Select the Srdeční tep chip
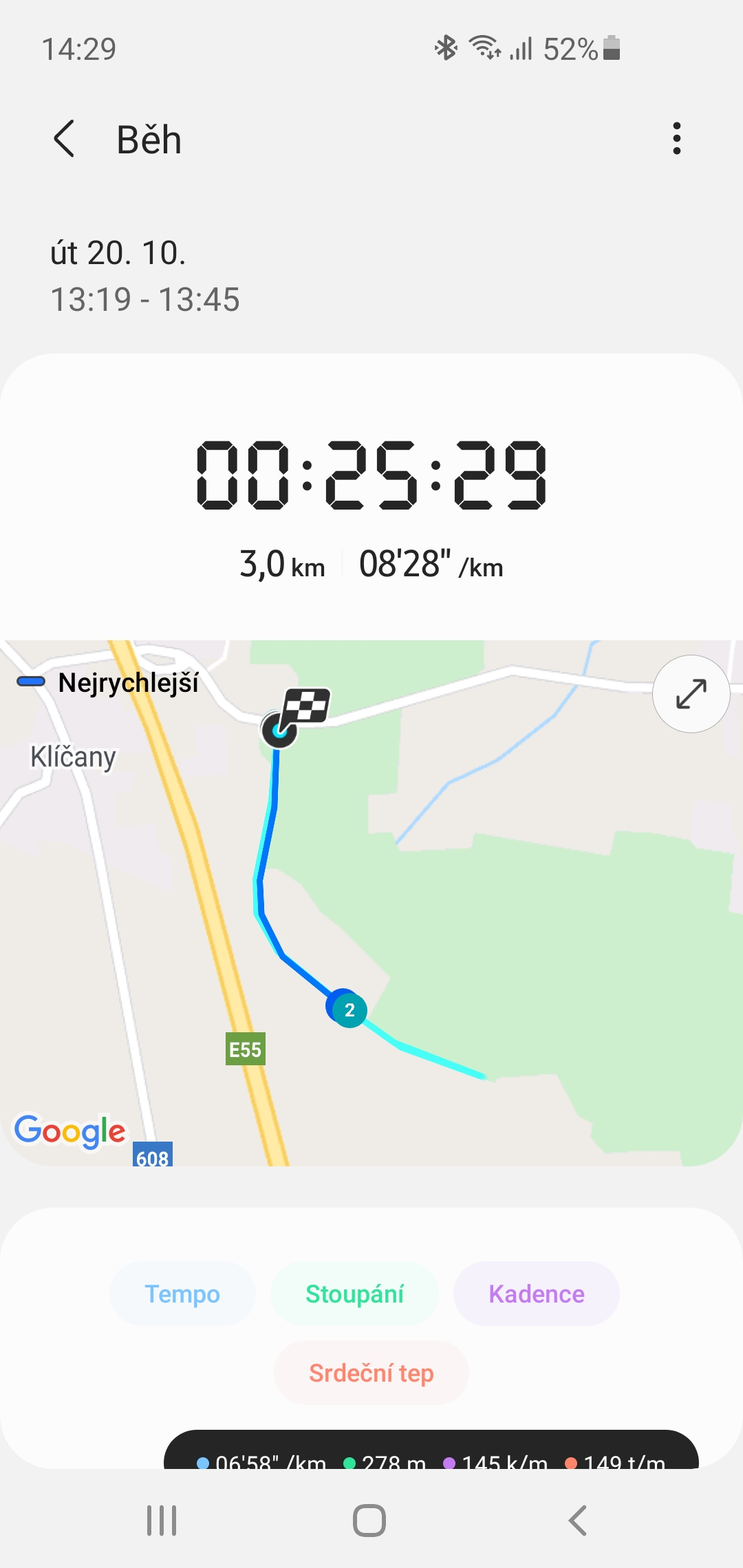The height and width of the screenshot is (1568, 743). pos(371,1373)
